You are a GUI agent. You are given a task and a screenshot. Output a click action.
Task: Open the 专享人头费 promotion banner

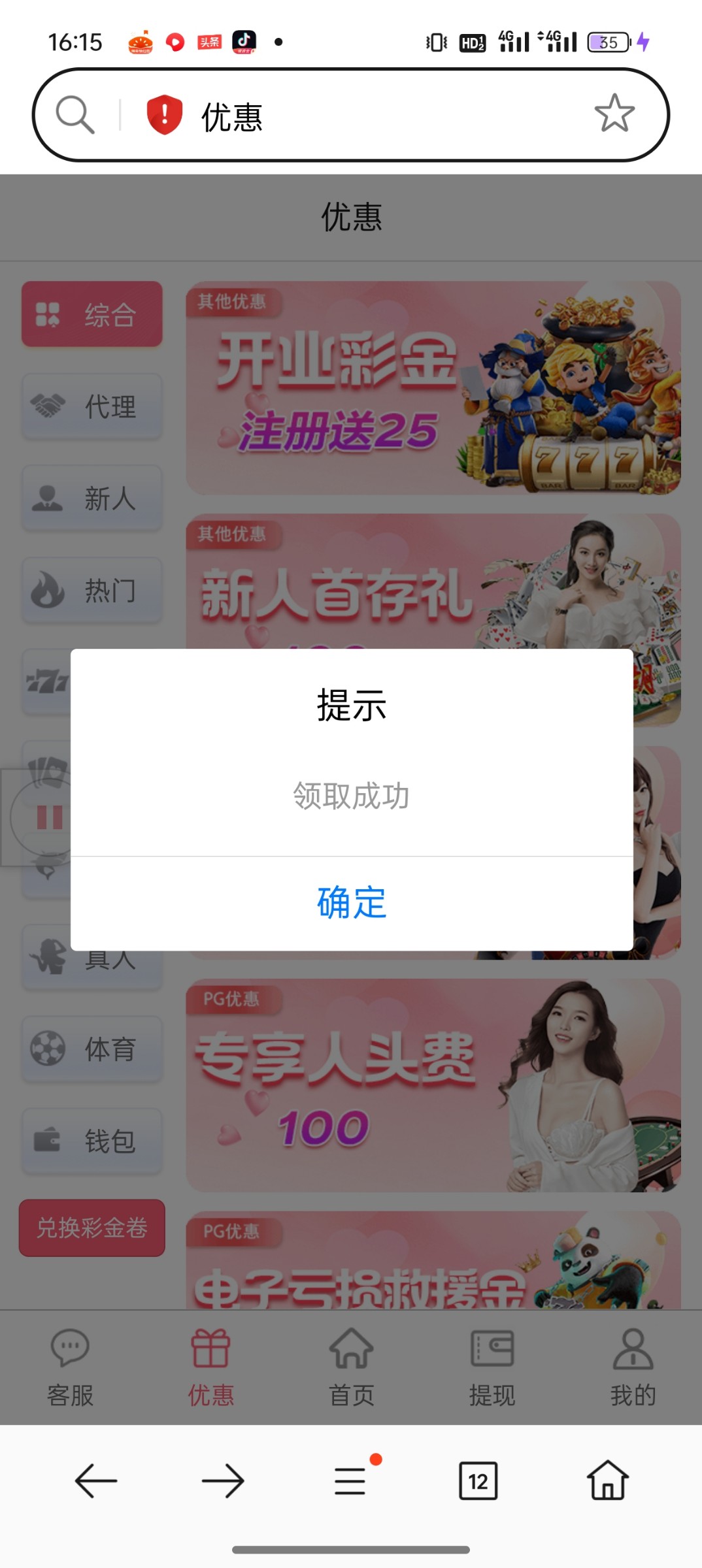(433, 1085)
